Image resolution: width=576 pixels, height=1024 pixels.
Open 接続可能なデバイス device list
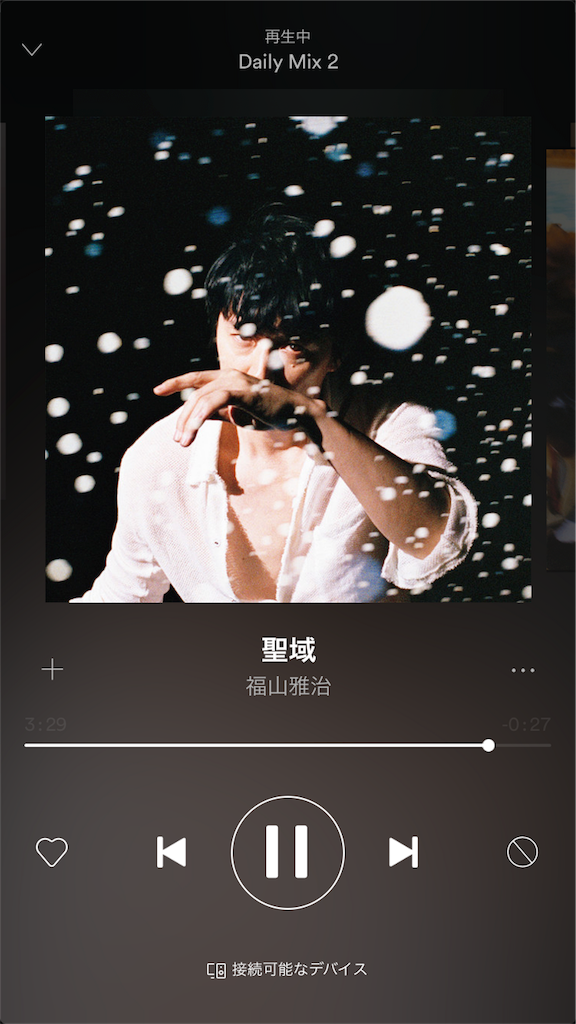tap(287, 969)
